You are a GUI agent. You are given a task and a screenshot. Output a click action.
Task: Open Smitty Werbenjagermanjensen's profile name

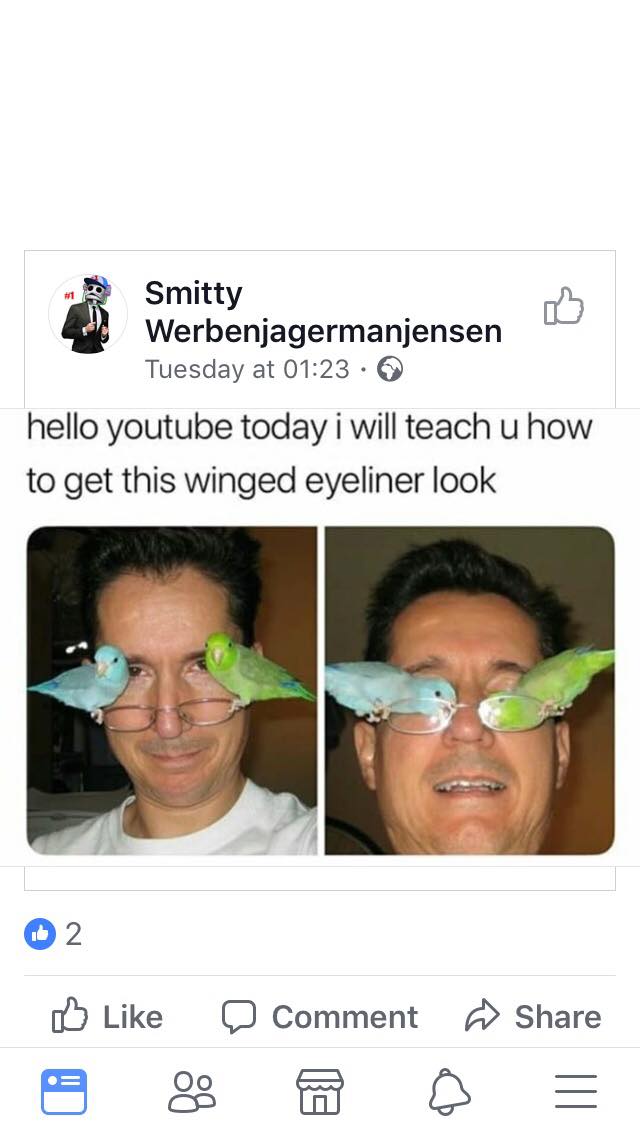coord(323,312)
